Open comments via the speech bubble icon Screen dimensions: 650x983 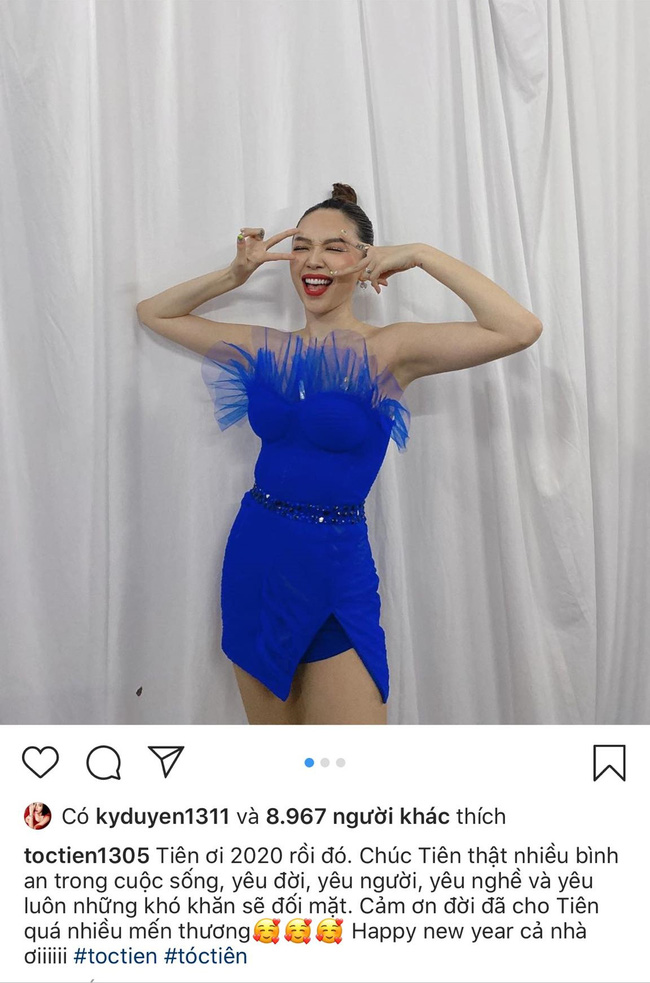[x=103, y=762]
